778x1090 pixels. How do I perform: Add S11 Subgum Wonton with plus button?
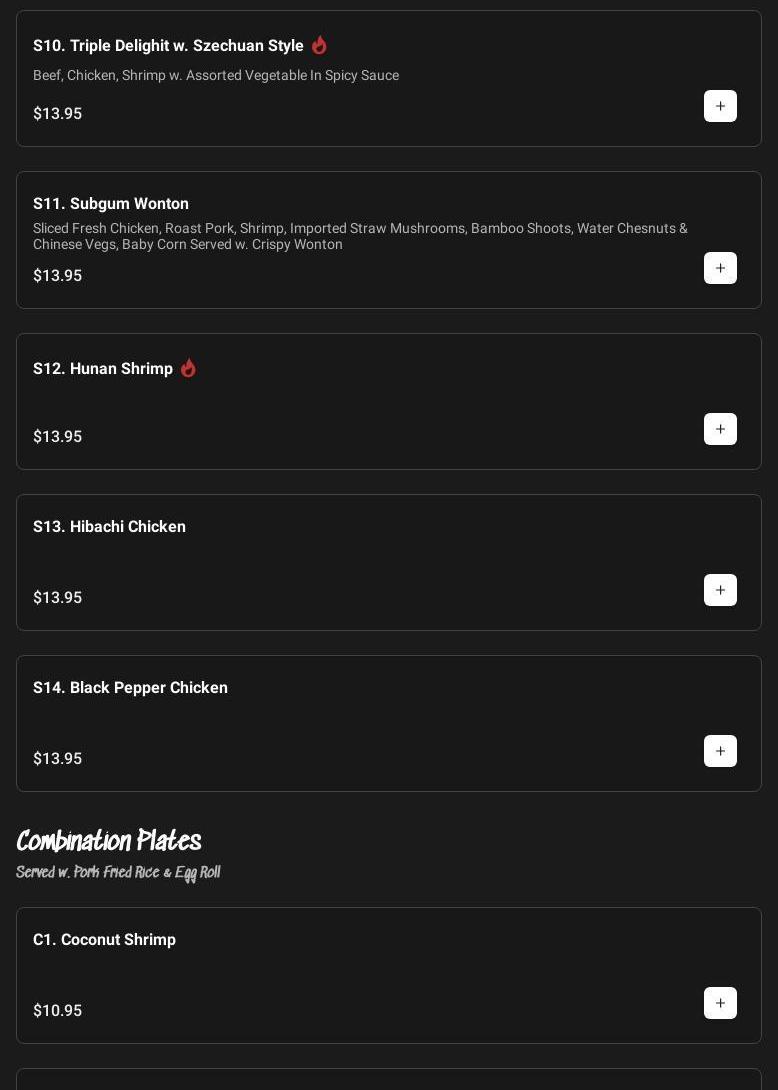(x=720, y=268)
